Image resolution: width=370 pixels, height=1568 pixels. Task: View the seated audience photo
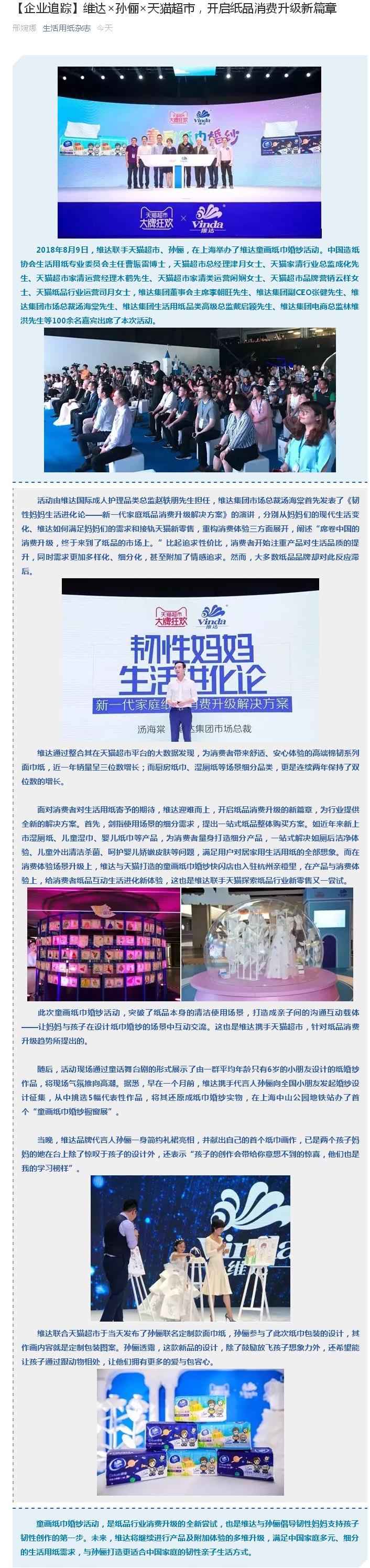(189, 399)
